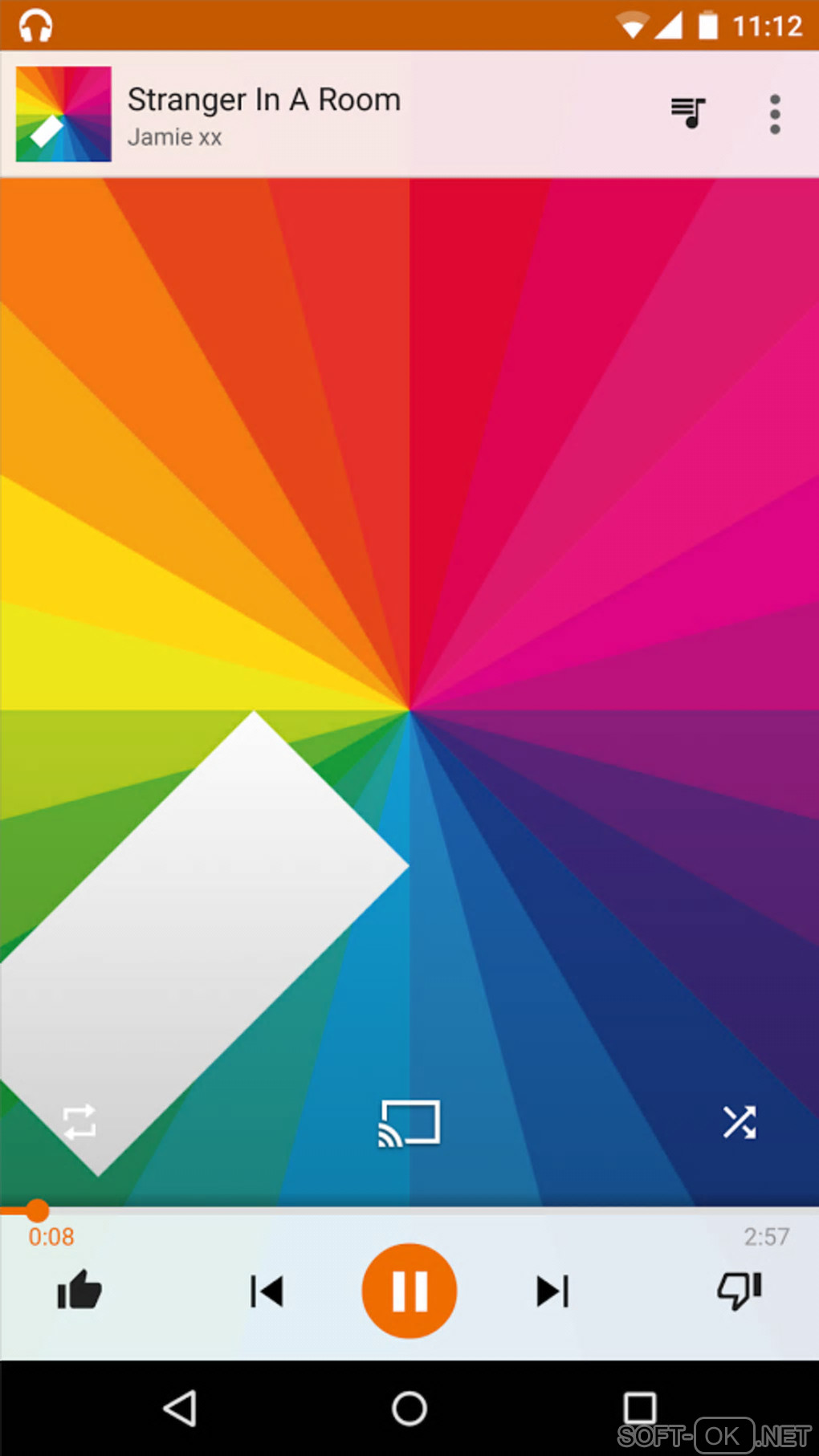Skip to the next track
The height and width of the screenshot is (1456, 819).
(552, 1291)
